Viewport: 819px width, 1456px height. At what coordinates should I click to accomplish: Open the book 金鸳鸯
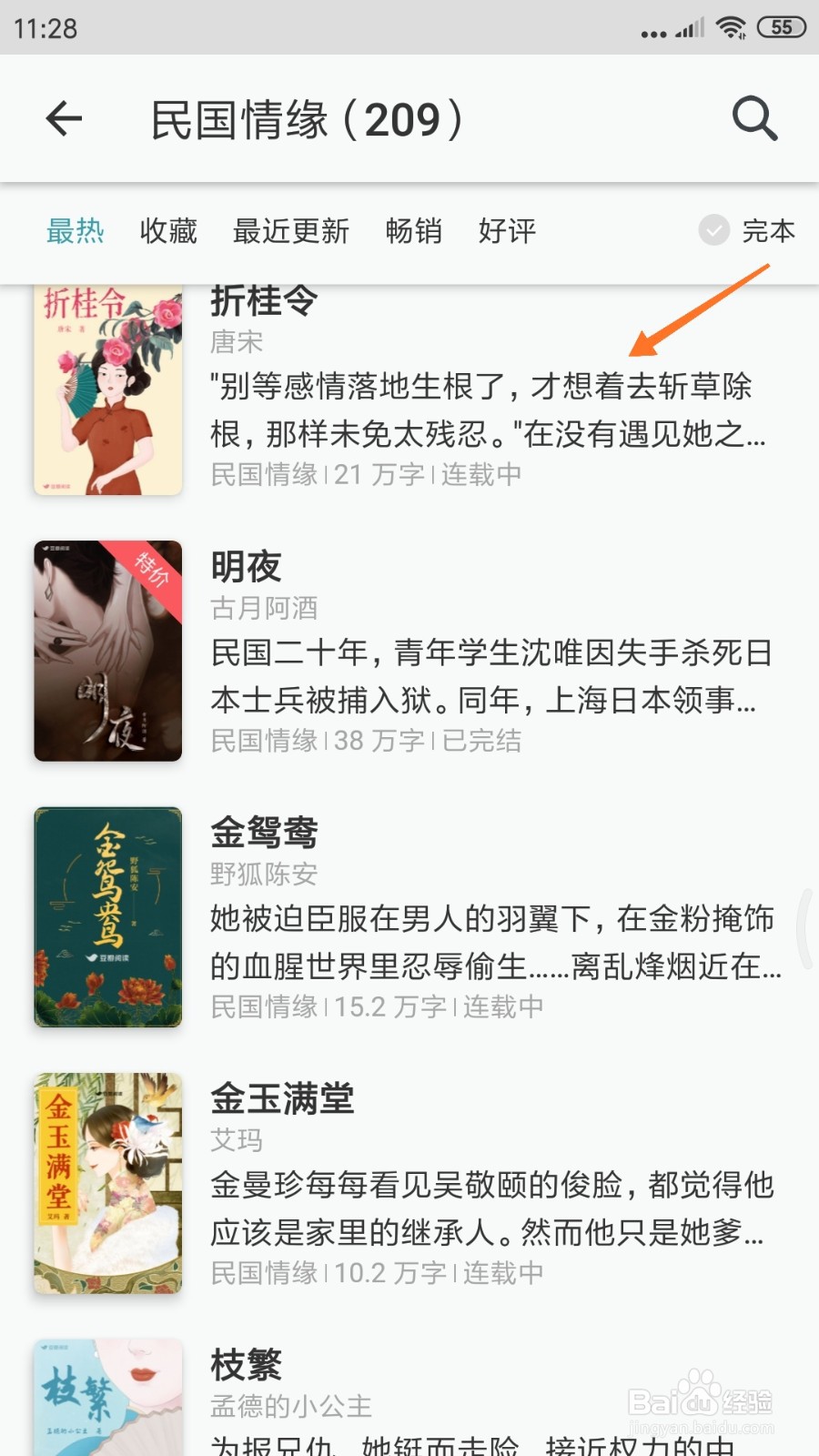pos(409,917)
